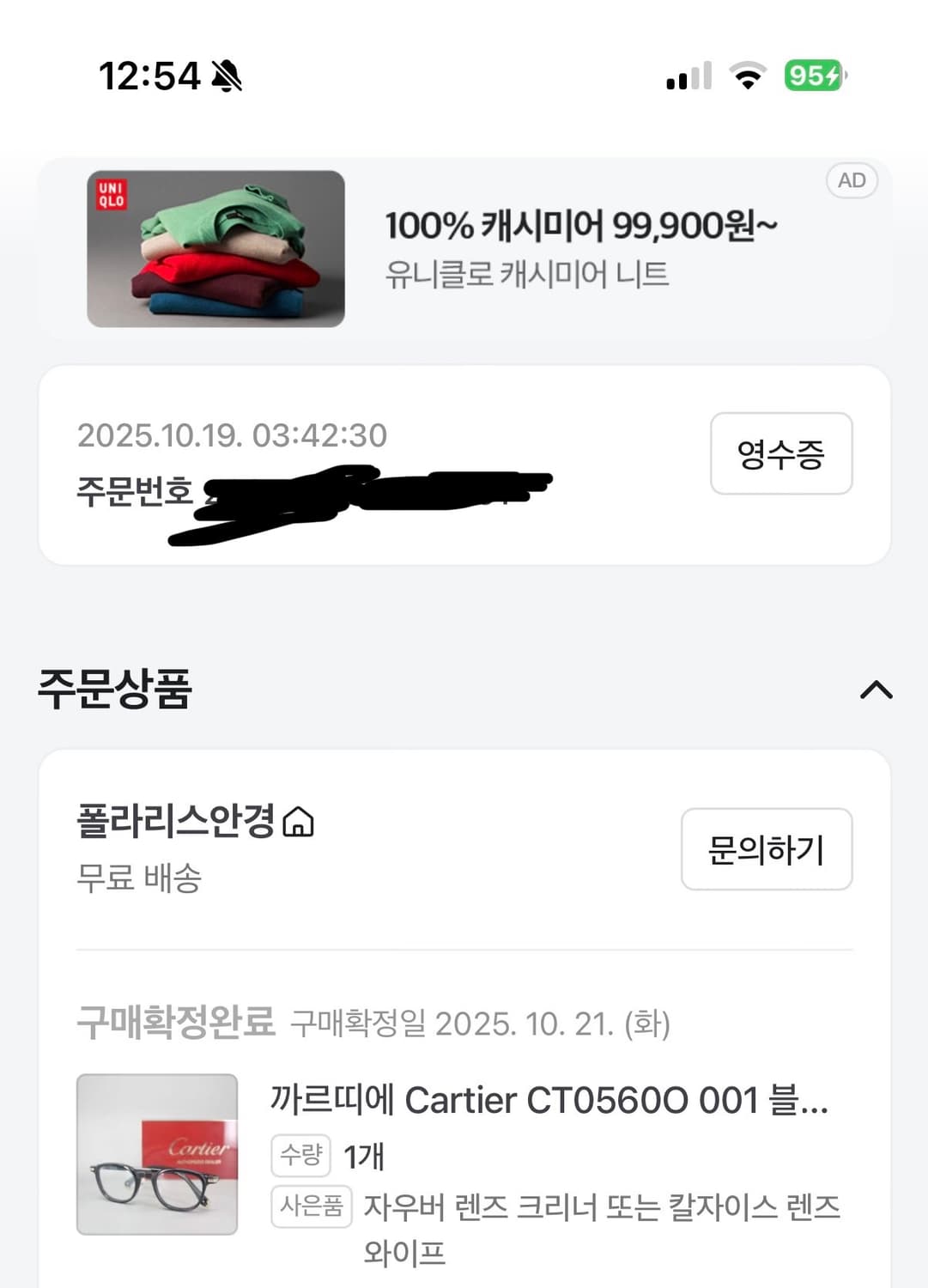The height and width of the screenshot is (1288, 928).
Task: Collapse the 주문상품 section with the chevron
Action: pos(876,690)
